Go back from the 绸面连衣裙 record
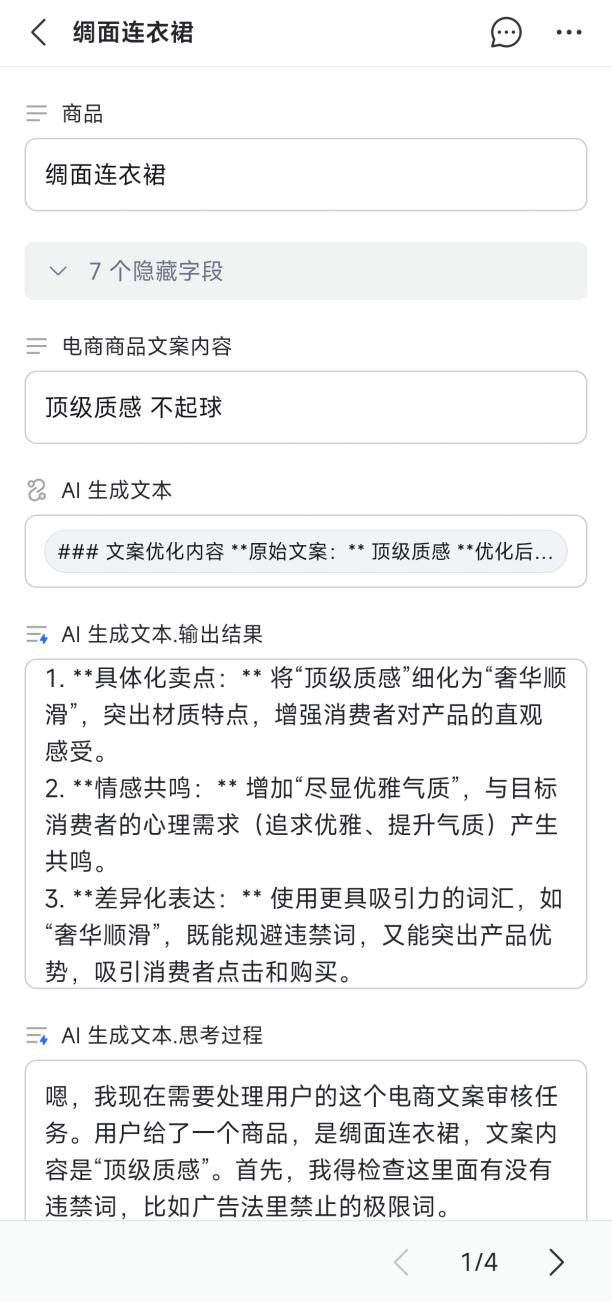Image resolution: width=612 pixels, height=1302 pixels. (39, 33)
